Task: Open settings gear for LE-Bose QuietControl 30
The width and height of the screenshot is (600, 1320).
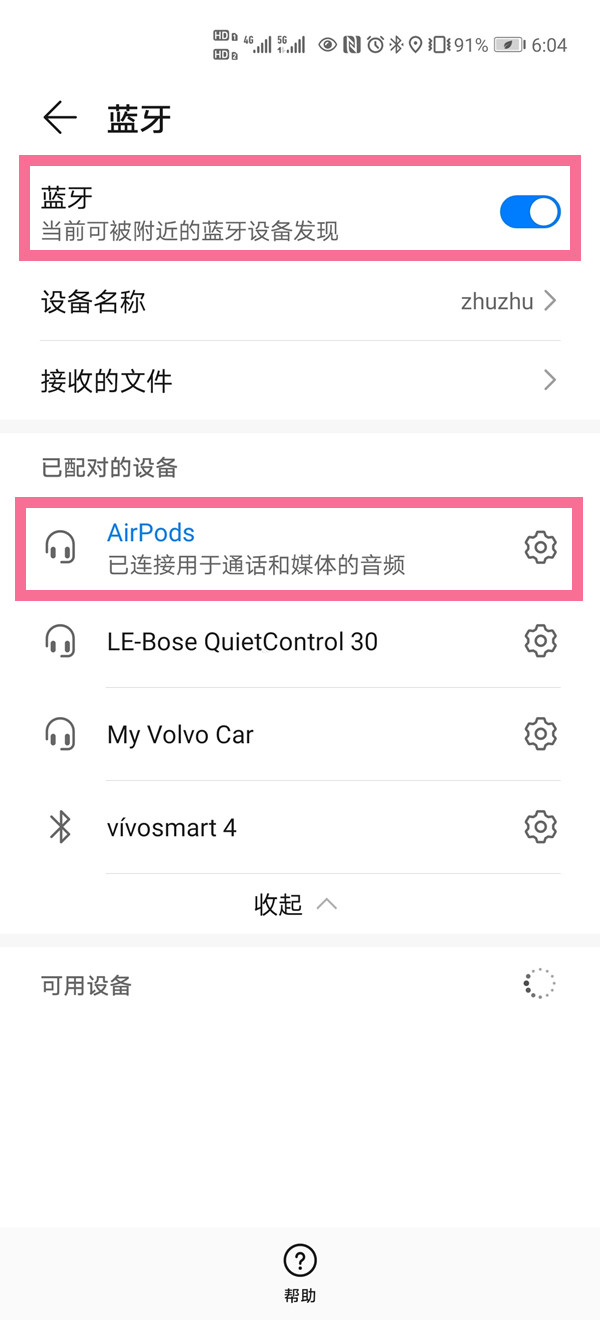Action: pyautogui.click(x=540, y=641)
